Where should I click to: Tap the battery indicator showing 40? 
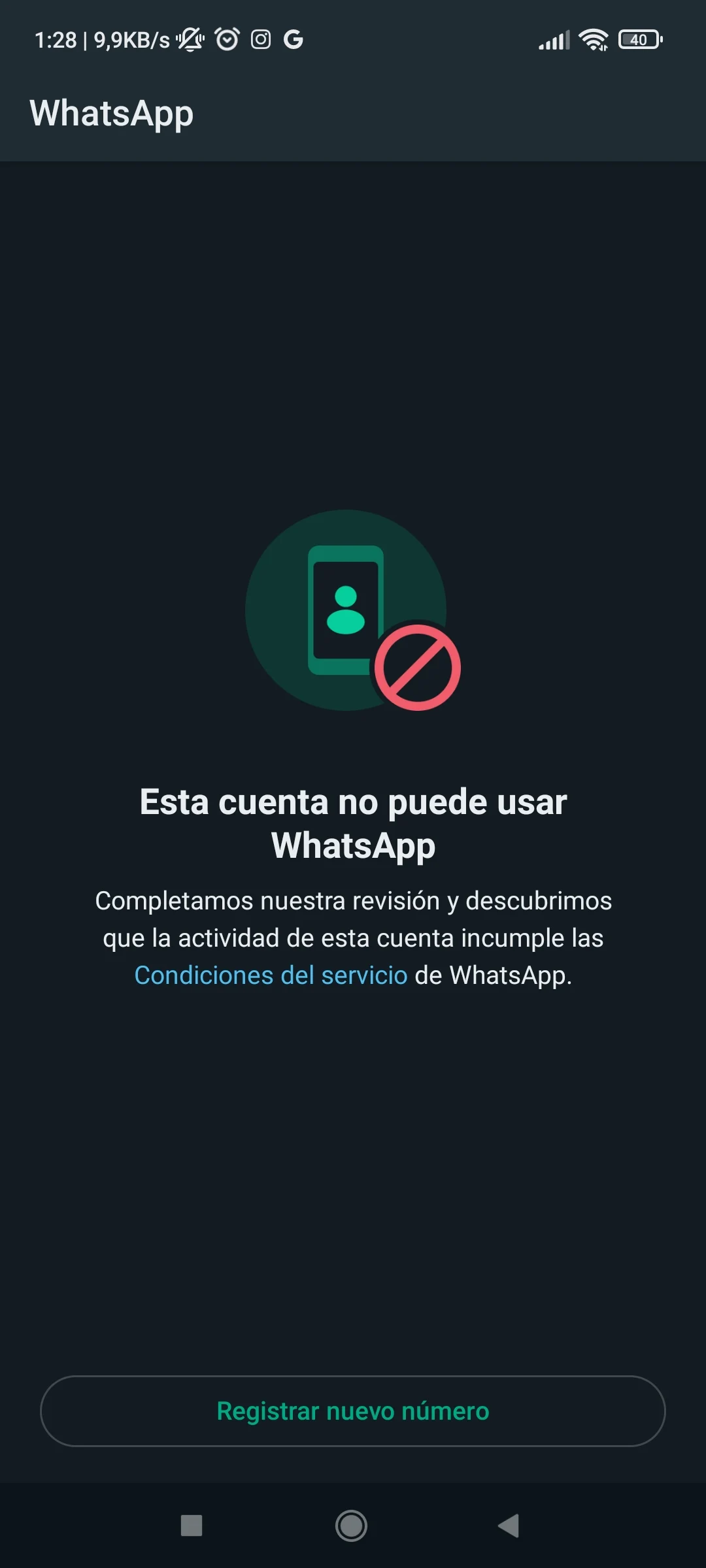639,39
